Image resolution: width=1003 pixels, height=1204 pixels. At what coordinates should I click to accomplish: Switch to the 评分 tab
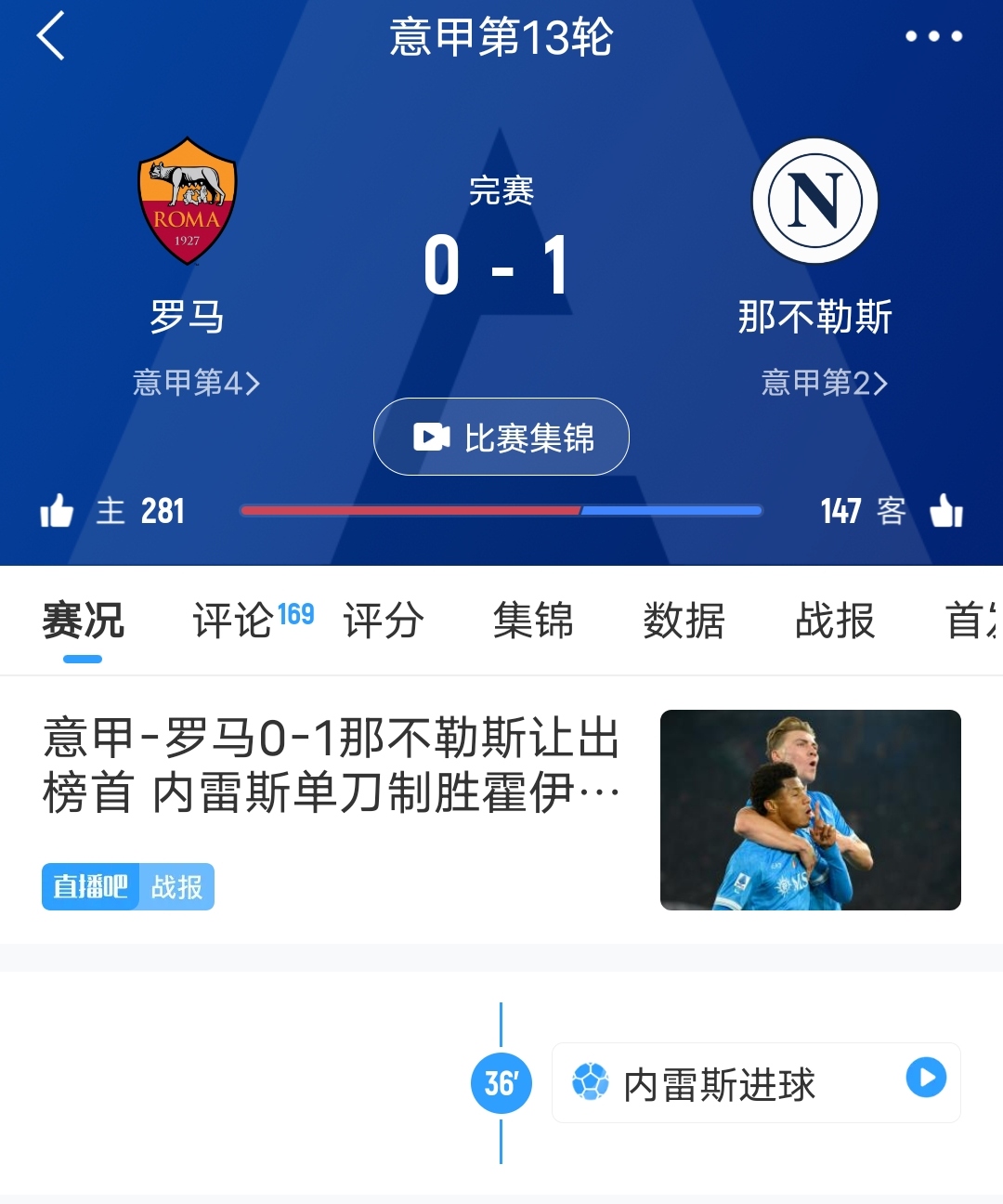pos(383,620)
